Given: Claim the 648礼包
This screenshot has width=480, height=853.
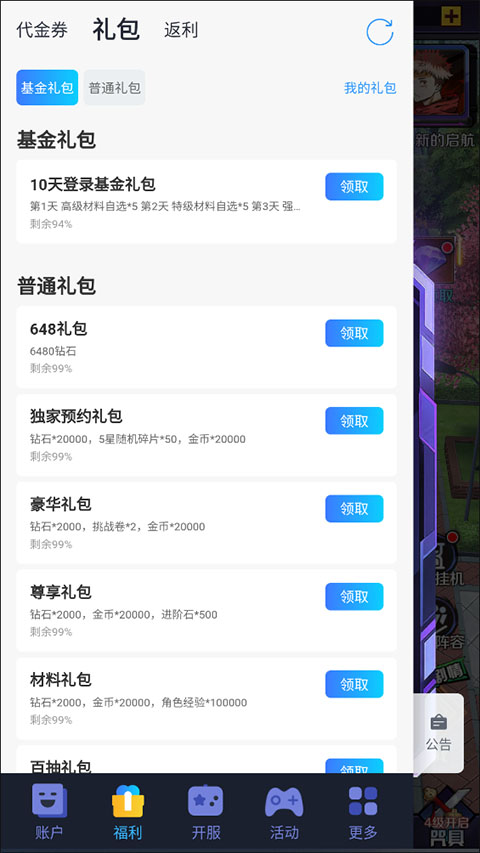Looking at the screenshot, I should pos(354,333).
